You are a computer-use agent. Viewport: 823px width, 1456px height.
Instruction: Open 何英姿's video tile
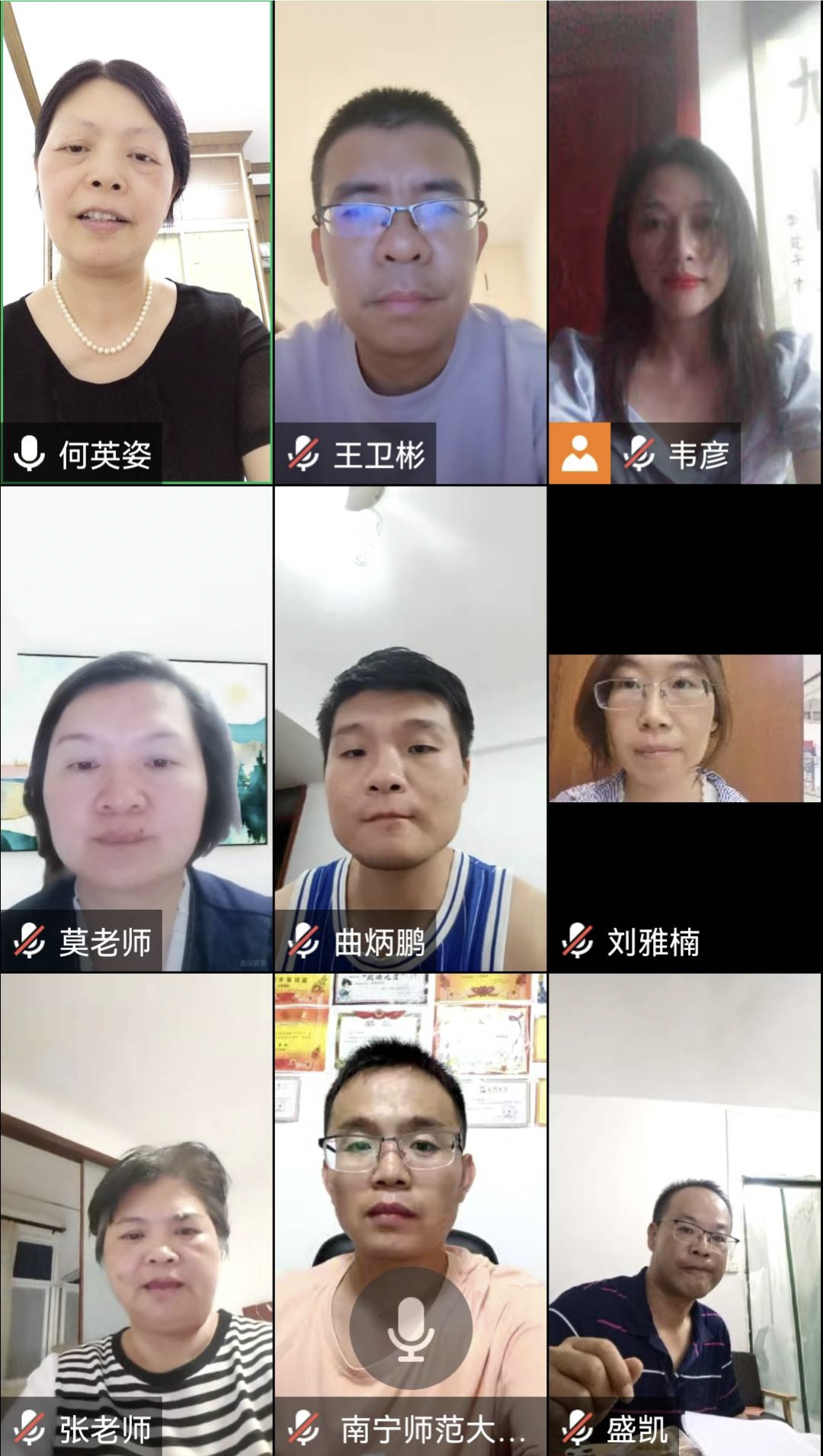tap(136, 229)
